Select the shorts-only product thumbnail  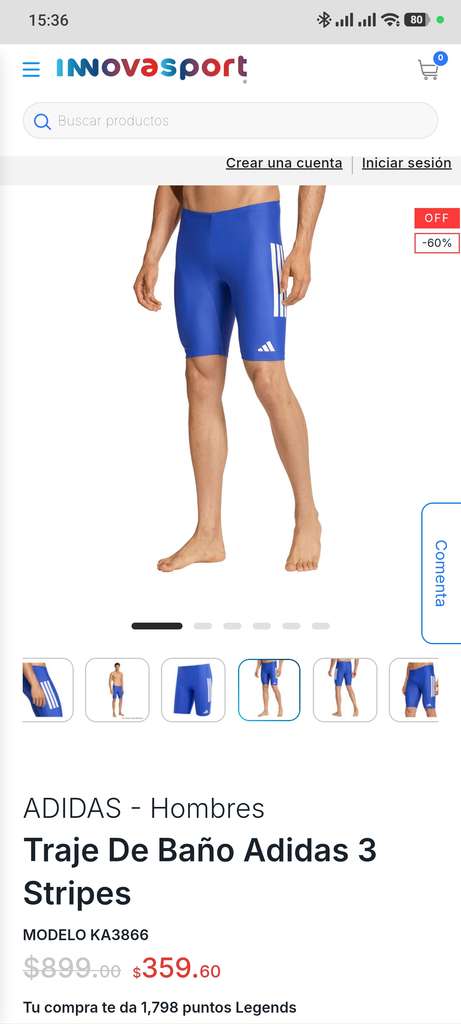(193, 690)
